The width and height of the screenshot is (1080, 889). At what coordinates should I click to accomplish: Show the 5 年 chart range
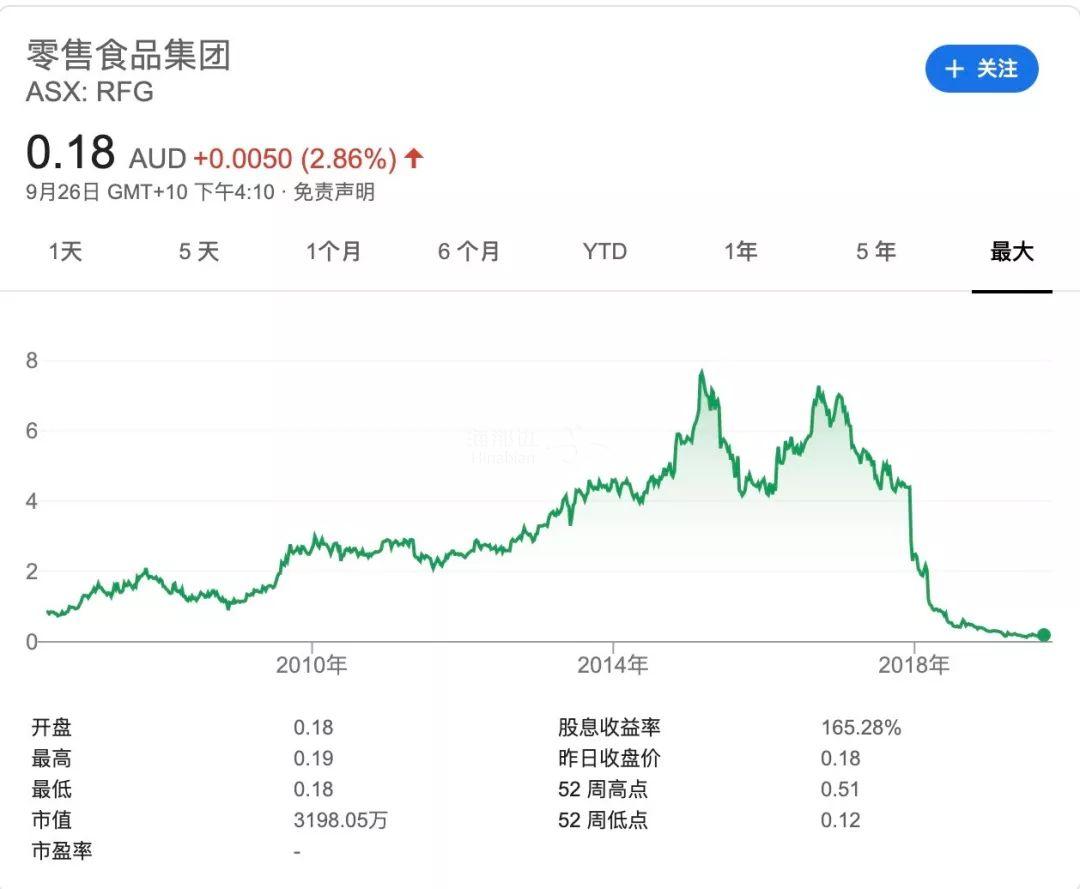(x=875, y=252)
